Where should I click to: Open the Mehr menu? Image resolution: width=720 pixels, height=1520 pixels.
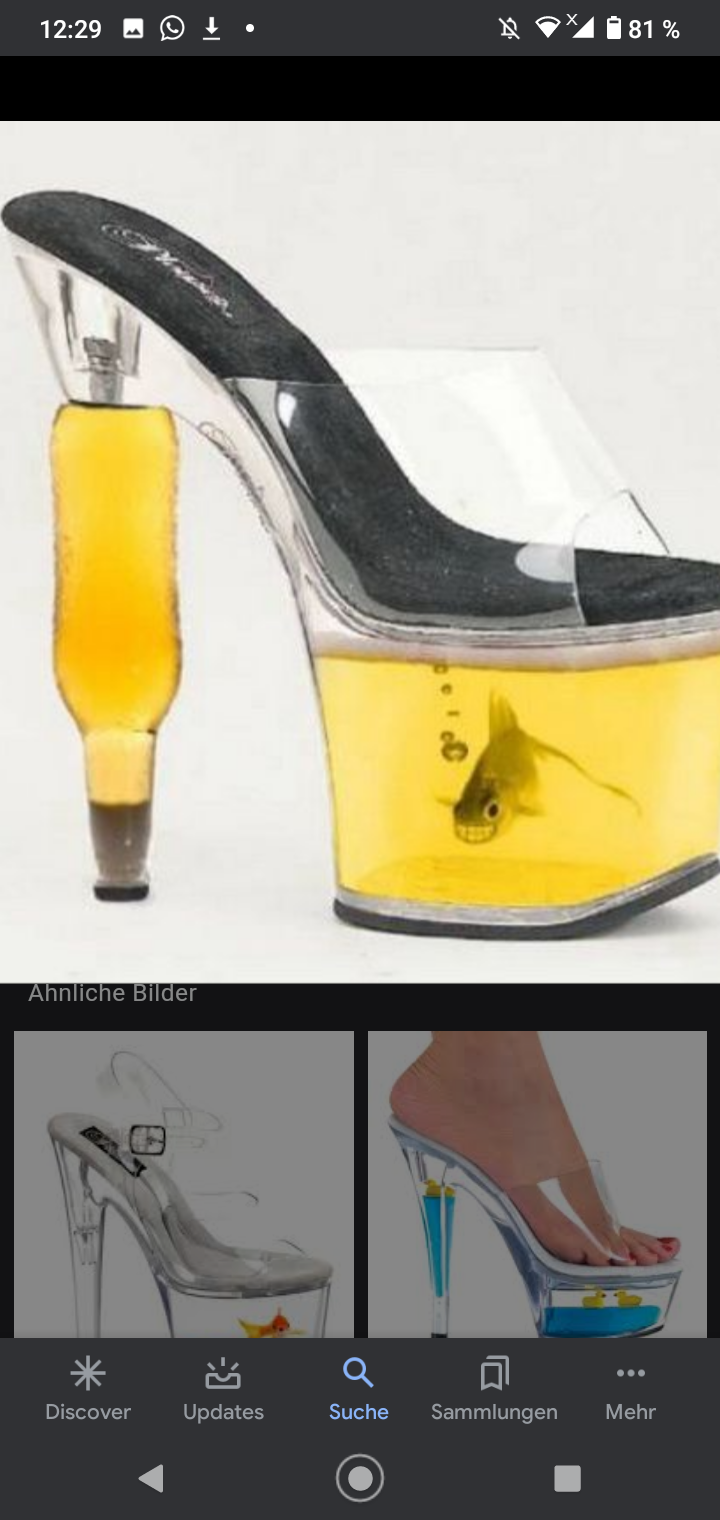click(x=631, y=1388)
